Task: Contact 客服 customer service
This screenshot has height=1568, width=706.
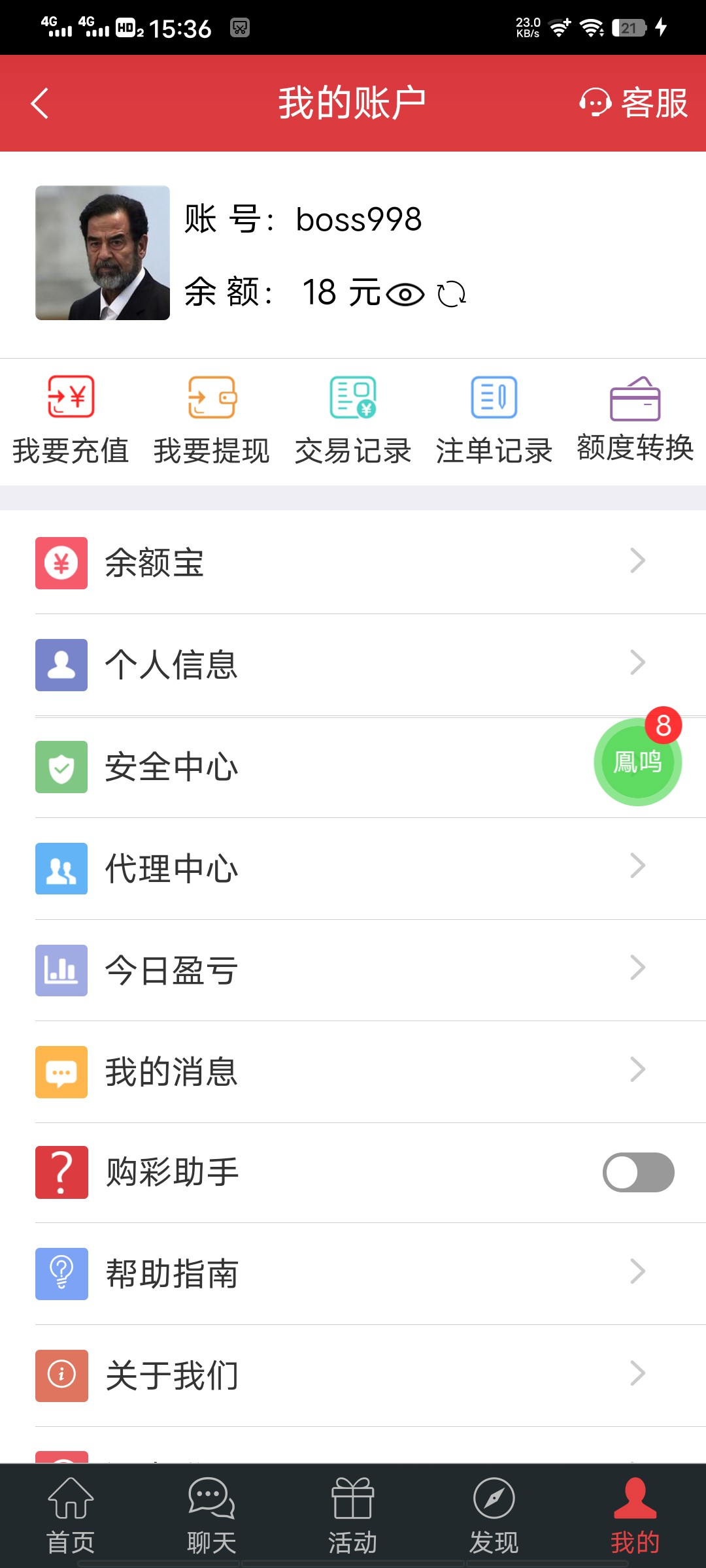Action: (633, 103)
